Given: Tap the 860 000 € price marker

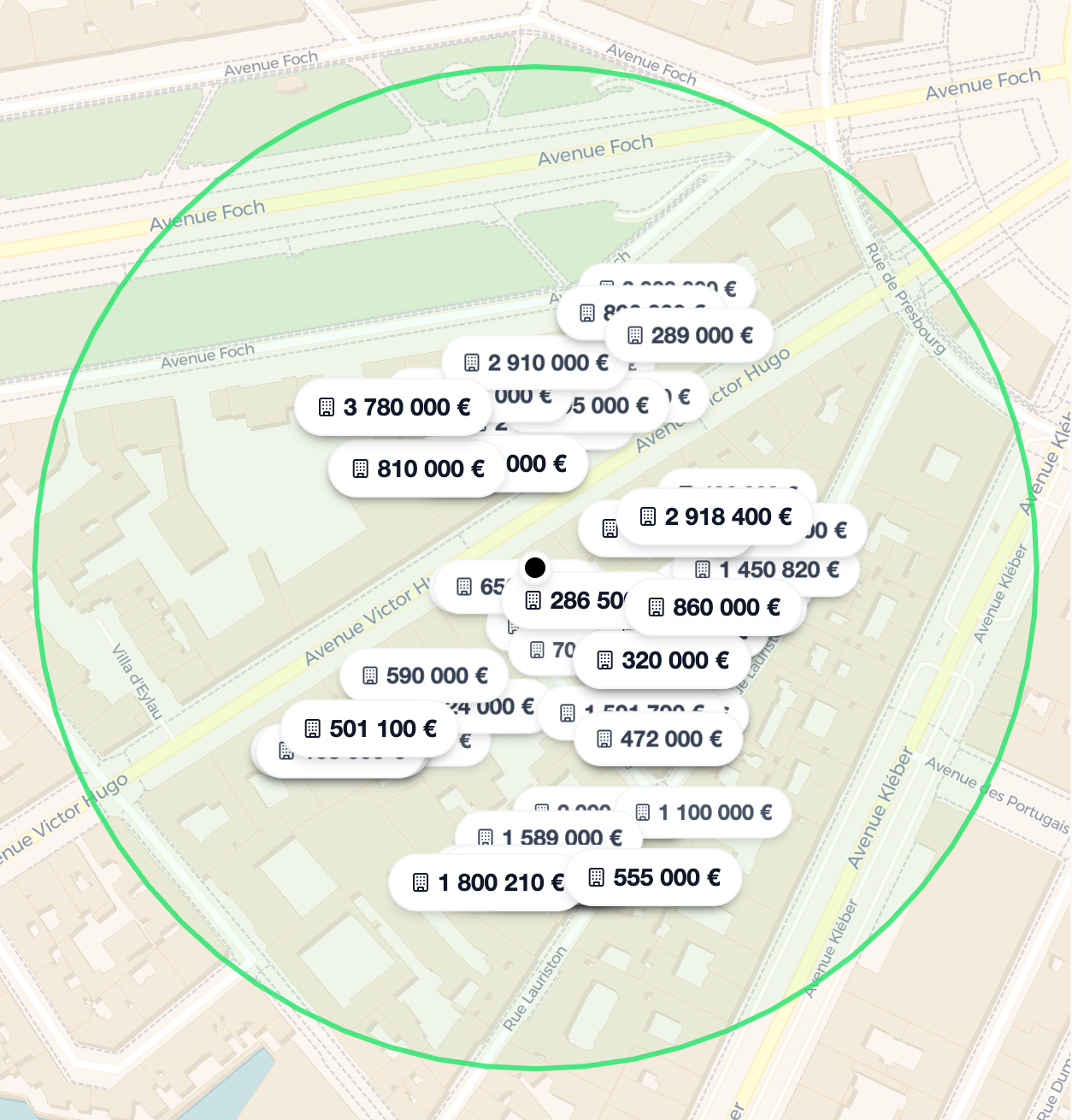Looking at the screenshot, I should coord(716,608).
